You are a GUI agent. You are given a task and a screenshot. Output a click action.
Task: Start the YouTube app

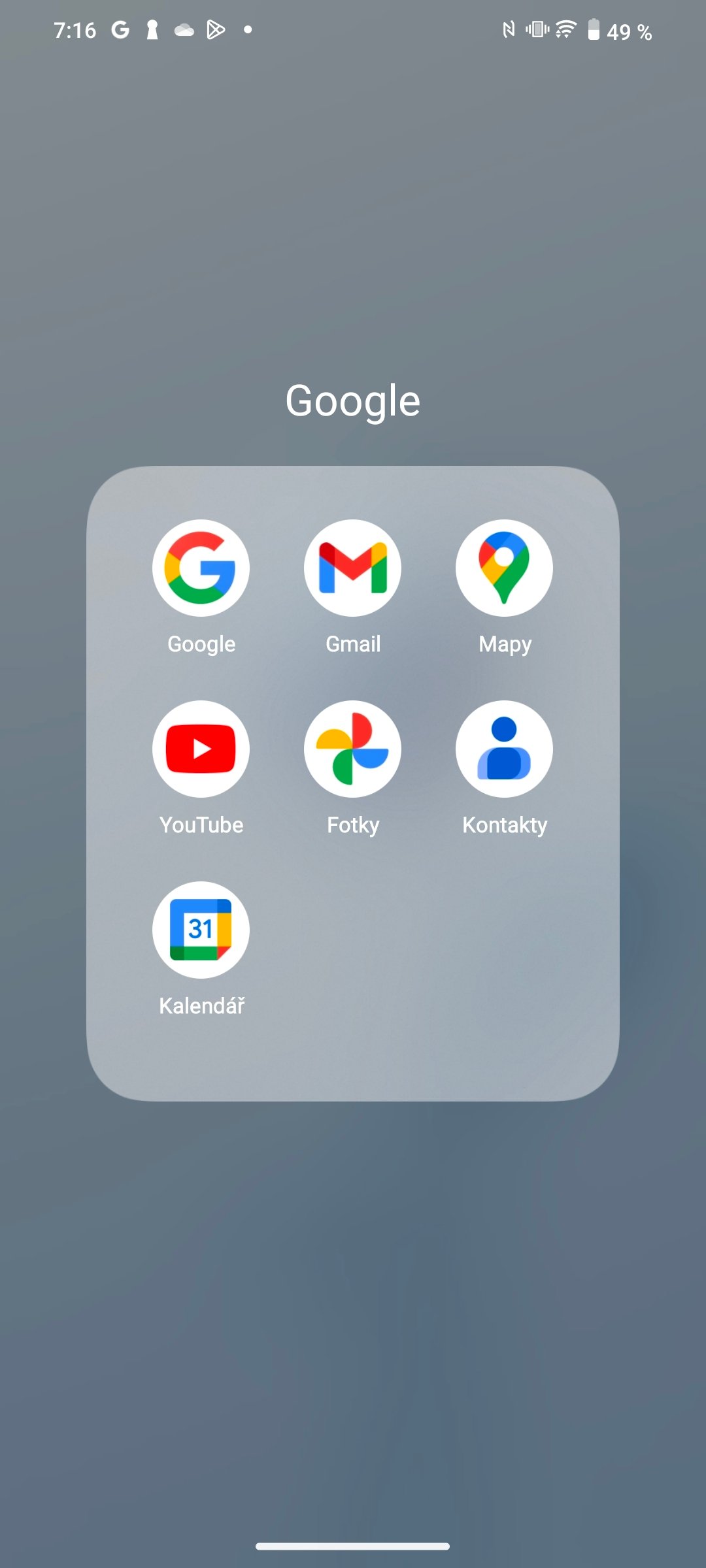click(x=201, y=749)
